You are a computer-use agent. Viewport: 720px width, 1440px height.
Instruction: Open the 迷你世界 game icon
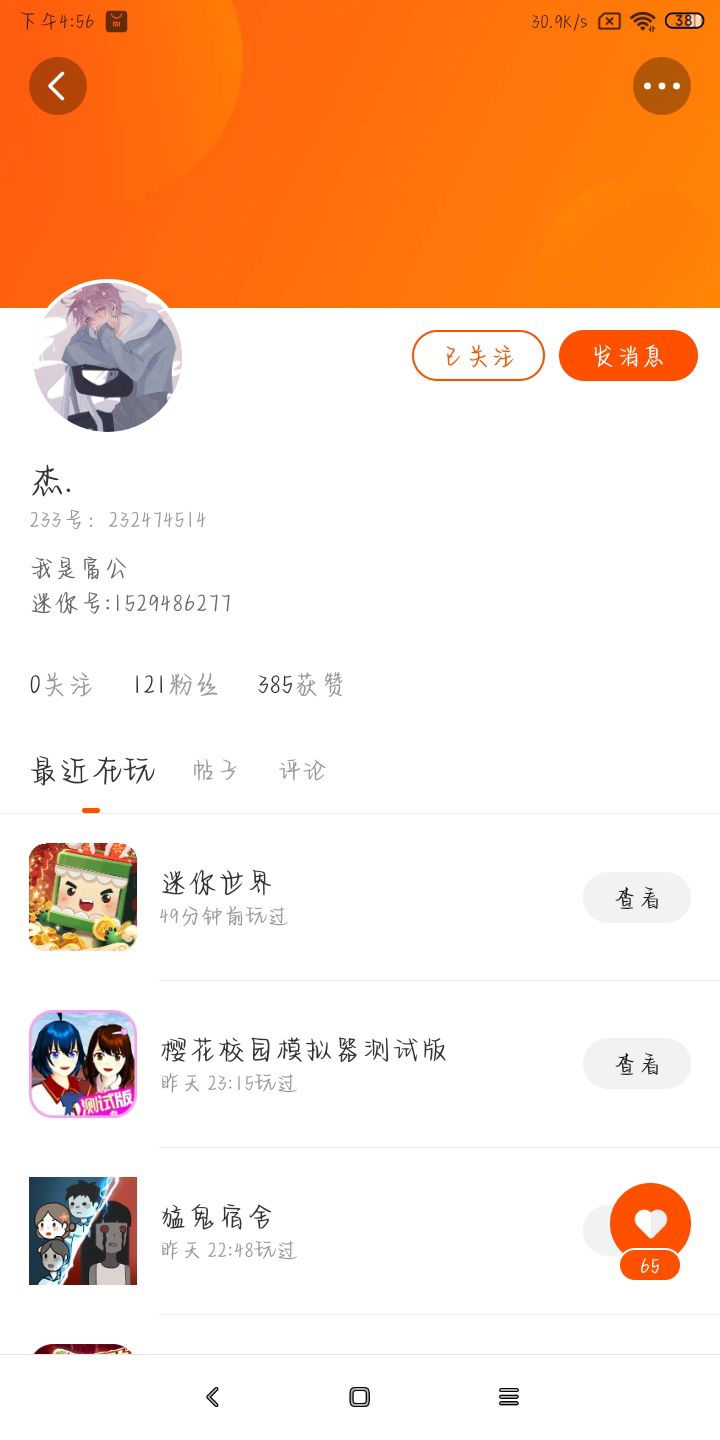[83, 897]
